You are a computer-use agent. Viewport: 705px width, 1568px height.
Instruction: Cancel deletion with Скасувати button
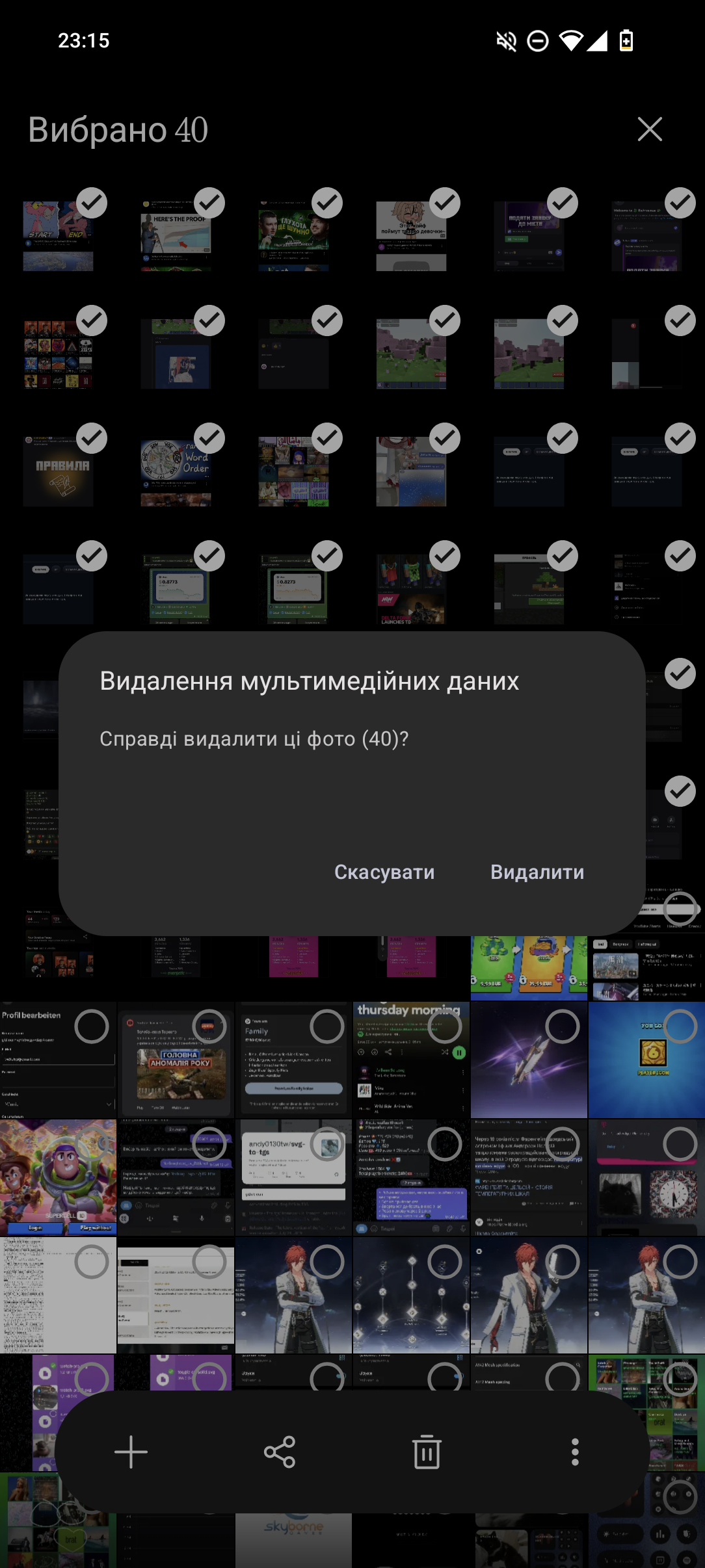coord(384,872)
